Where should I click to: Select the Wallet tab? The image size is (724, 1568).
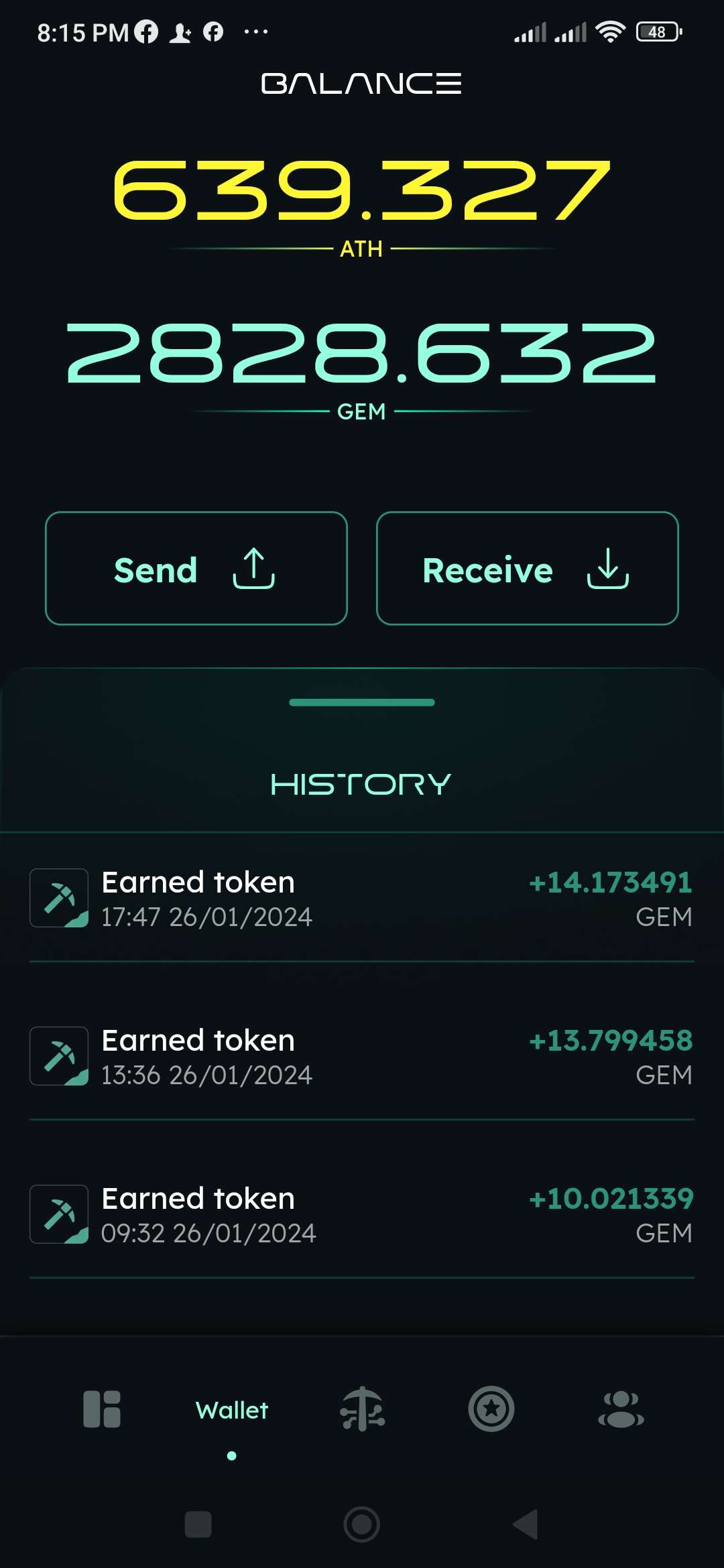(x=232, y=1411)
